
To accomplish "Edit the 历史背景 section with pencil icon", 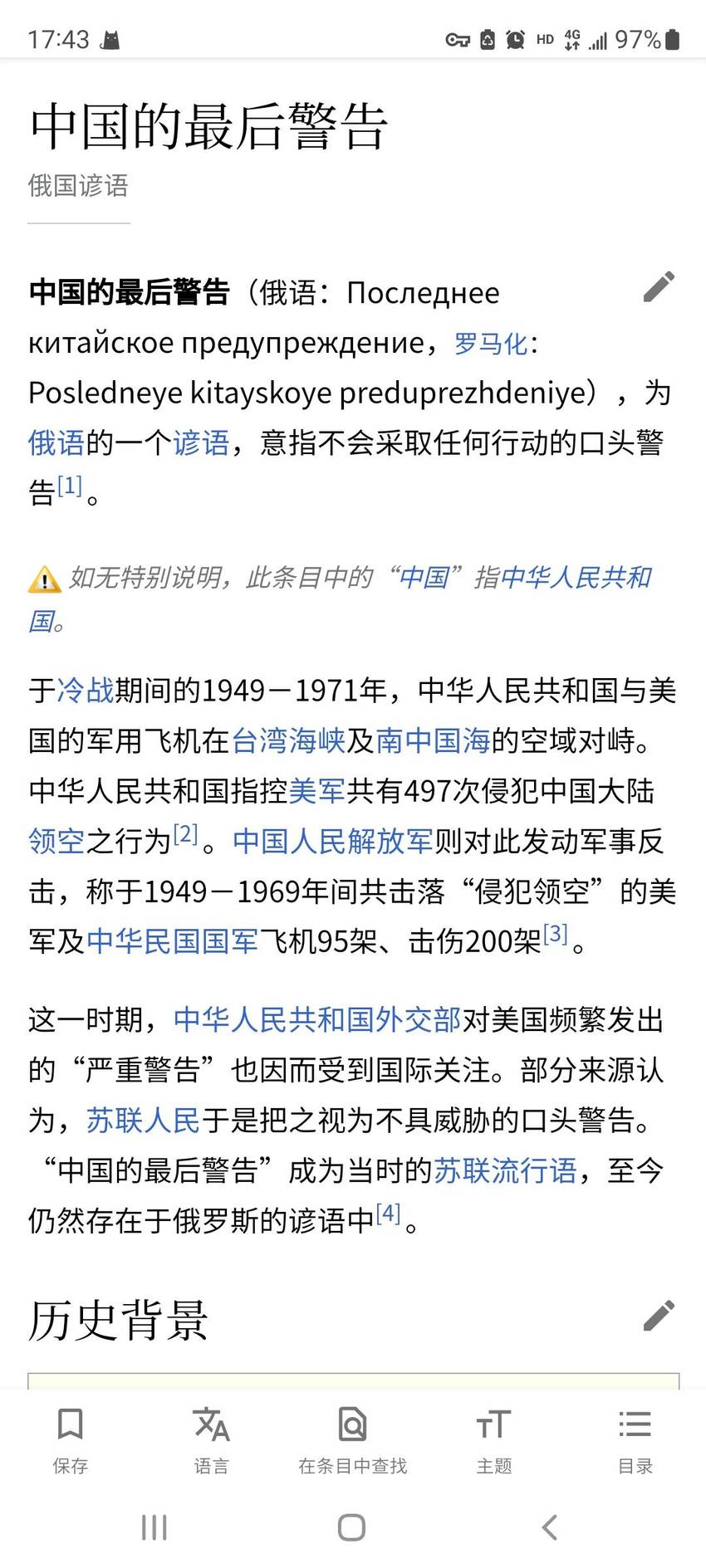I will 659,1316.
